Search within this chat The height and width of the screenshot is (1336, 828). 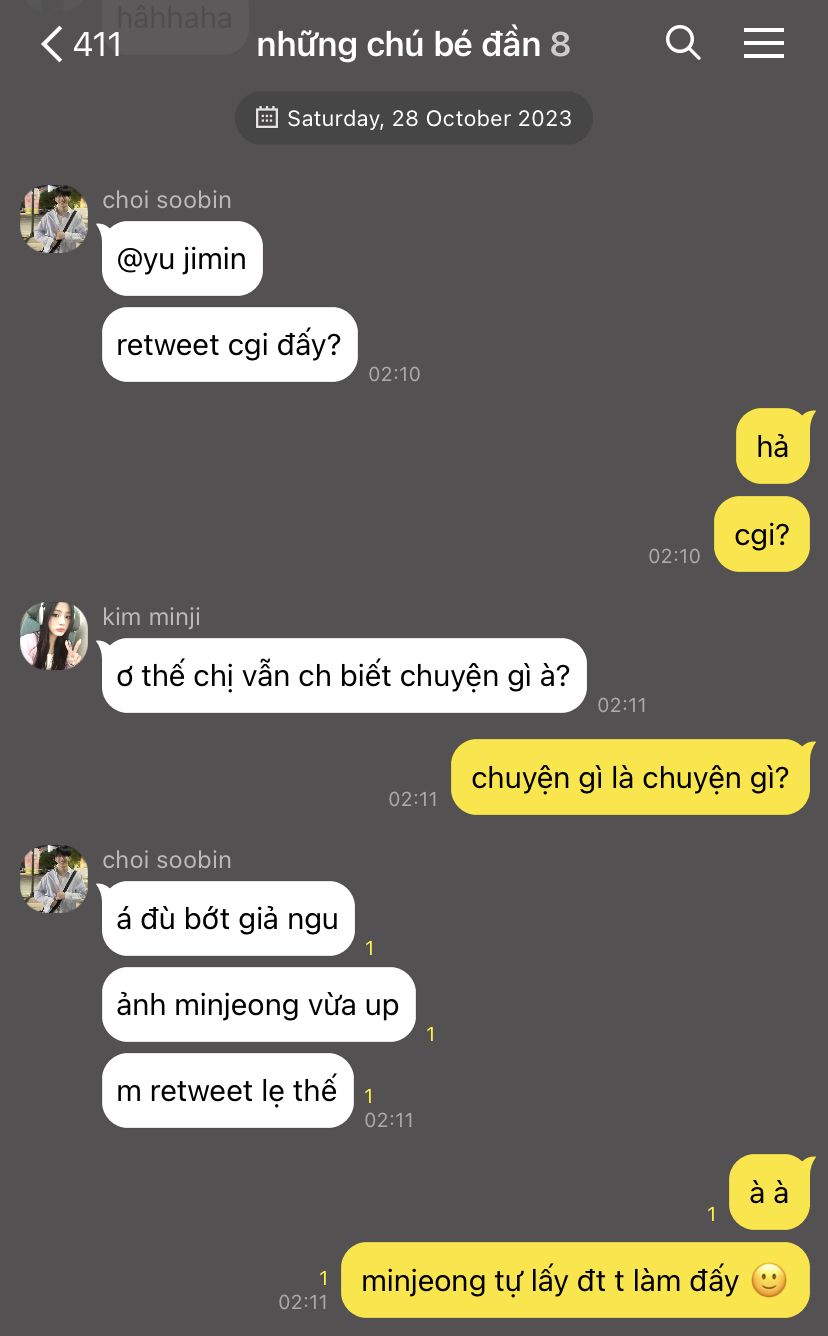click(x=683, y=43)
